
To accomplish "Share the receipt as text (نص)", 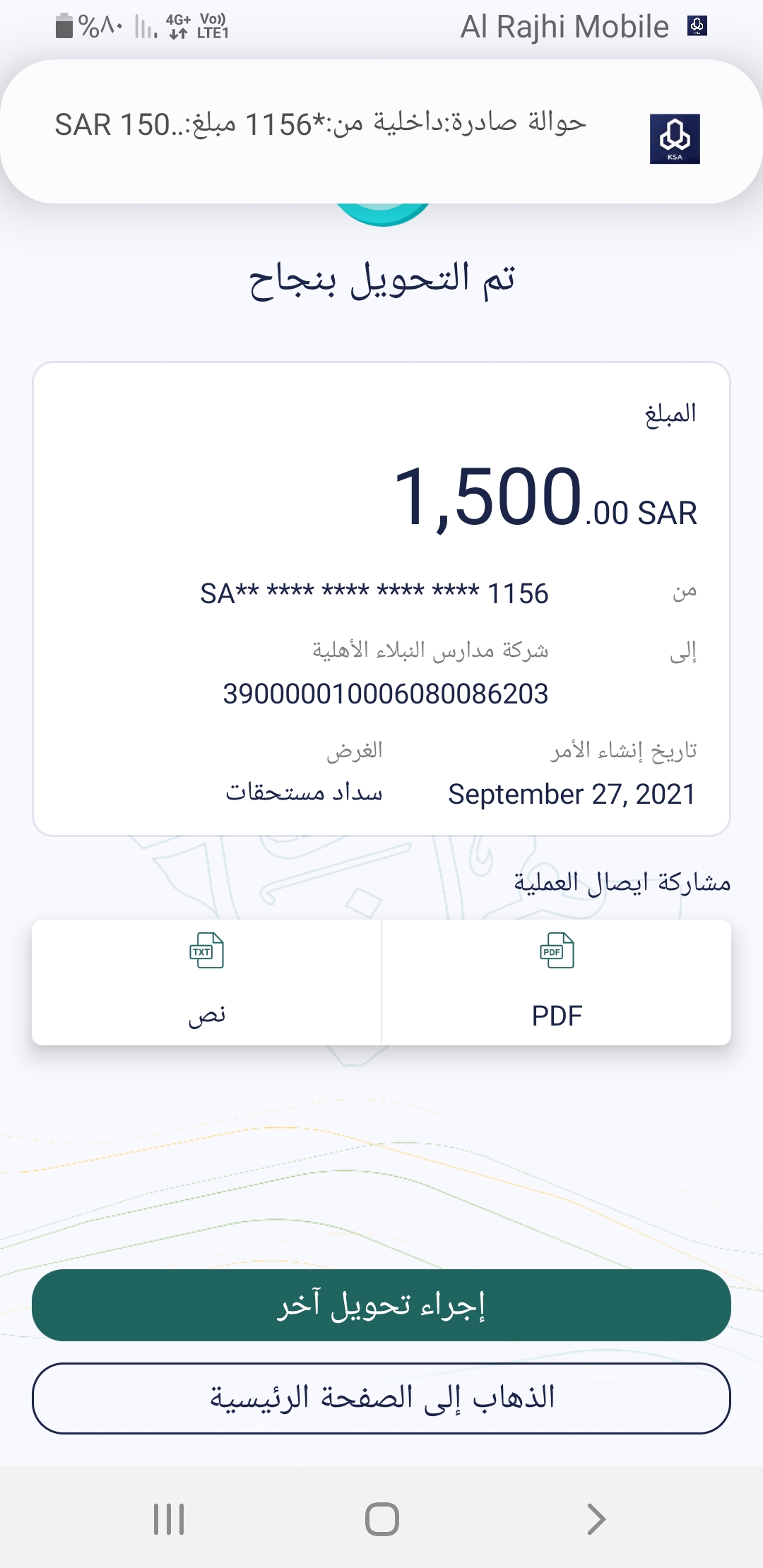I will pos(206,982).
